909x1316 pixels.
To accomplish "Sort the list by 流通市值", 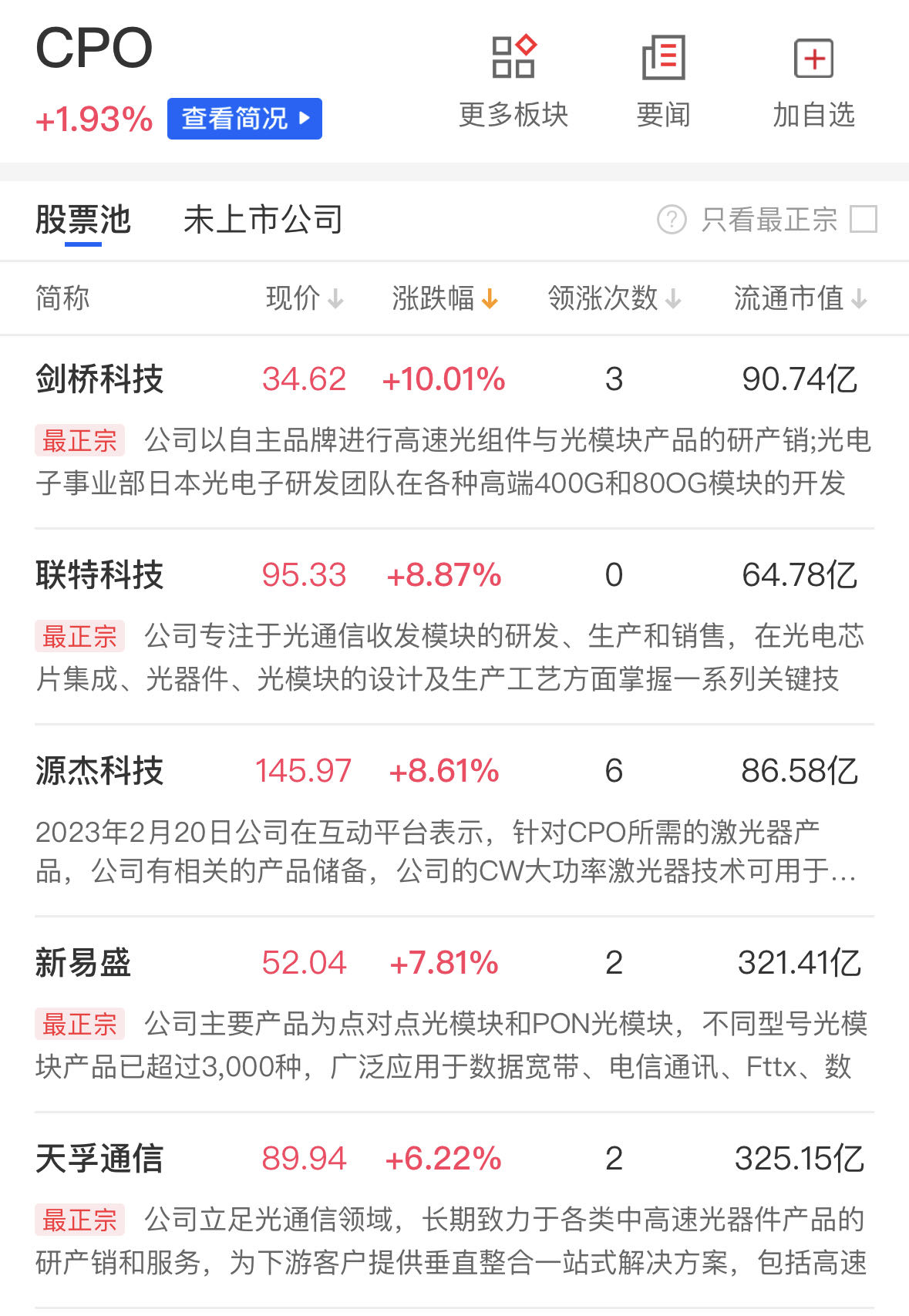I will (800, 298).
